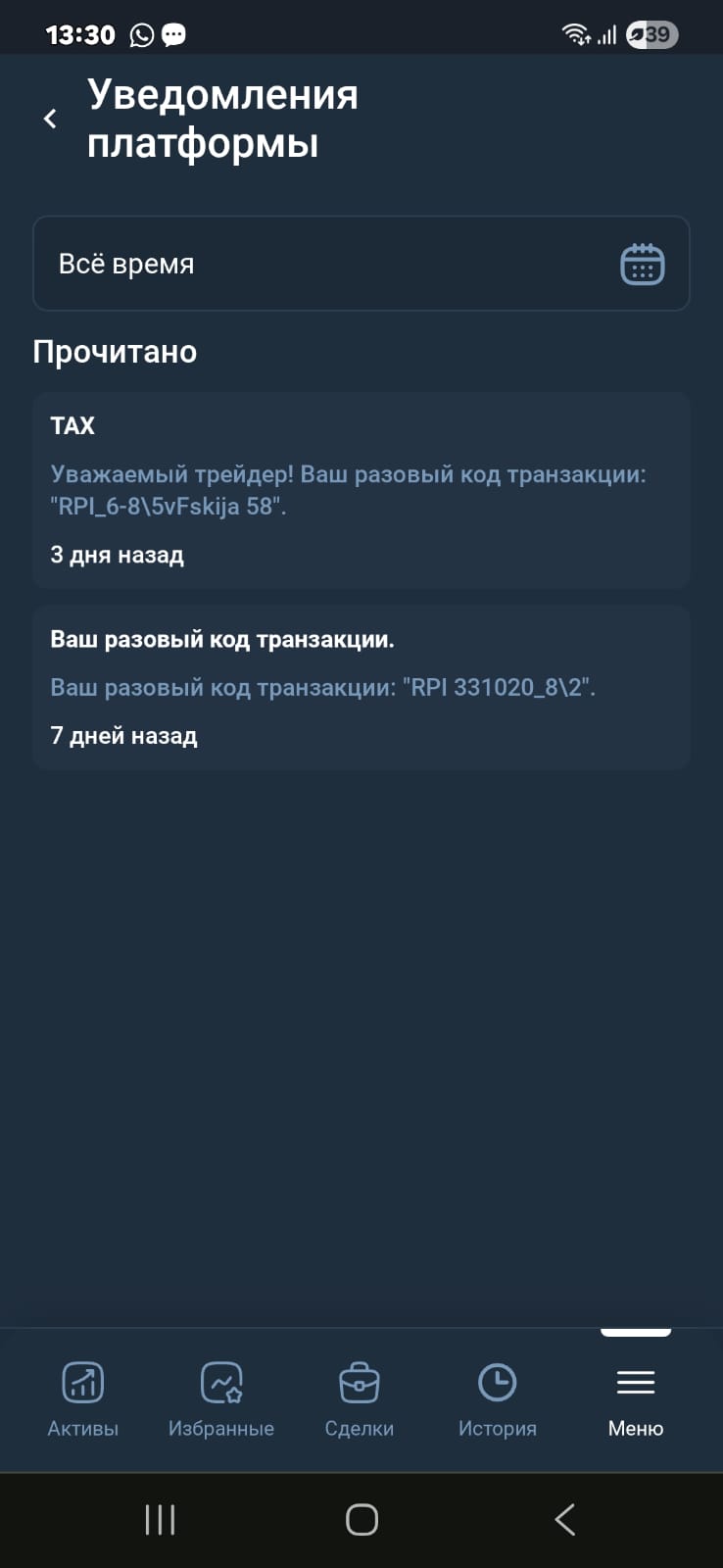Go back from Уведомления платформы
Image resolution: width=723 pixels, height=1568 pixels.
(50, 119)
